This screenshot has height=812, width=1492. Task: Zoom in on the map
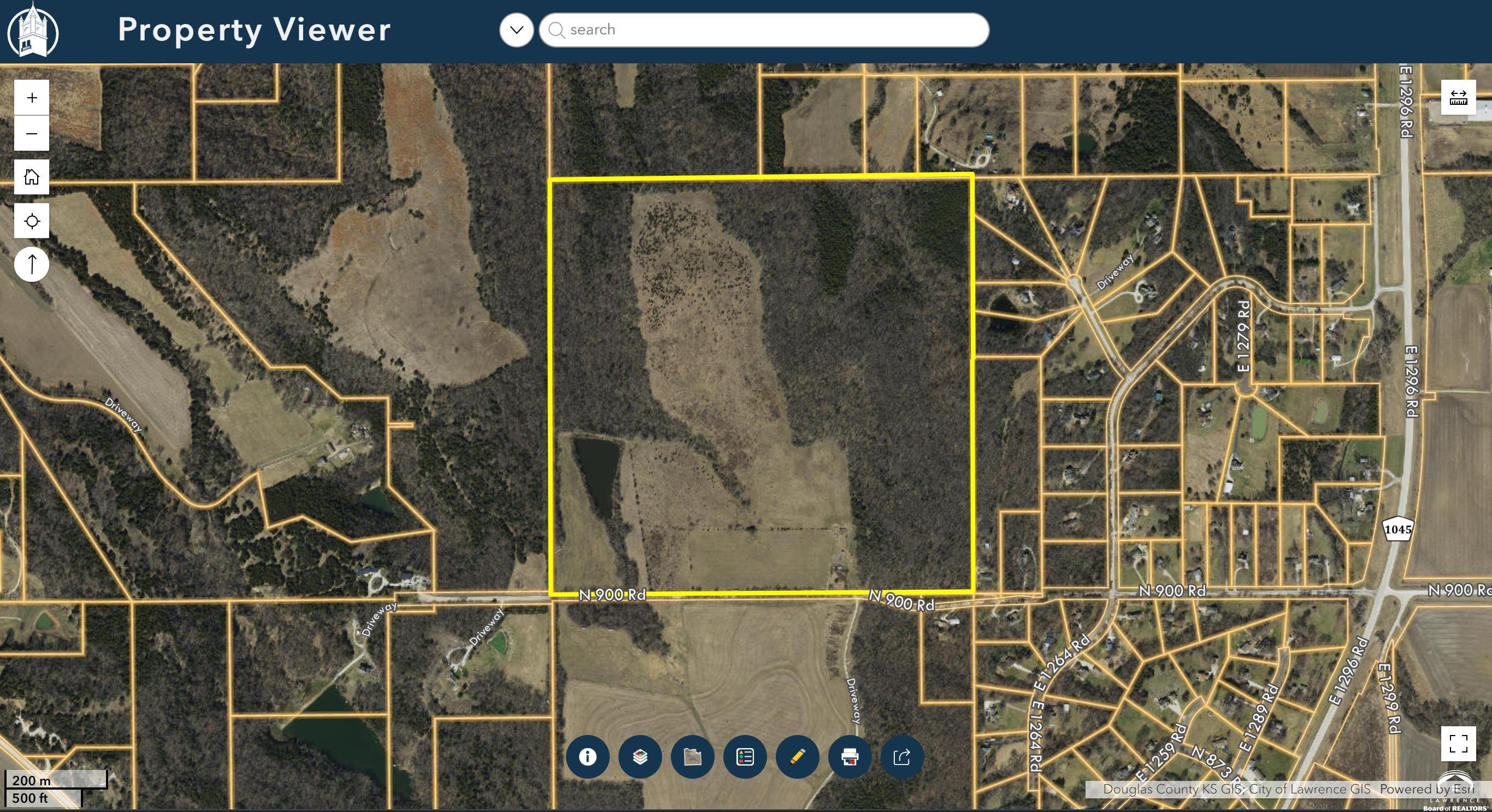click(x=32, y=97)
